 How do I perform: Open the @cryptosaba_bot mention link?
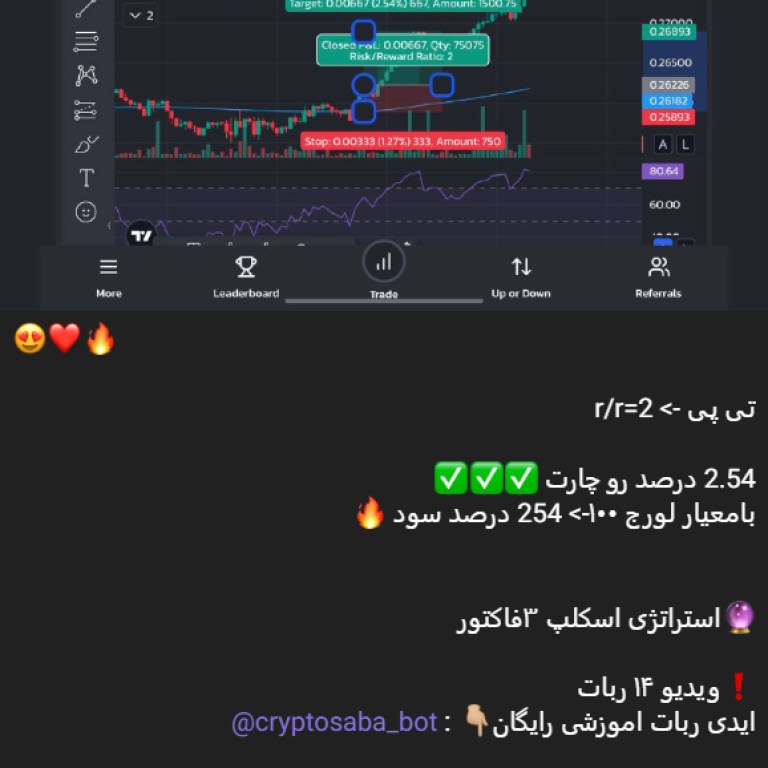click(334, 723)
